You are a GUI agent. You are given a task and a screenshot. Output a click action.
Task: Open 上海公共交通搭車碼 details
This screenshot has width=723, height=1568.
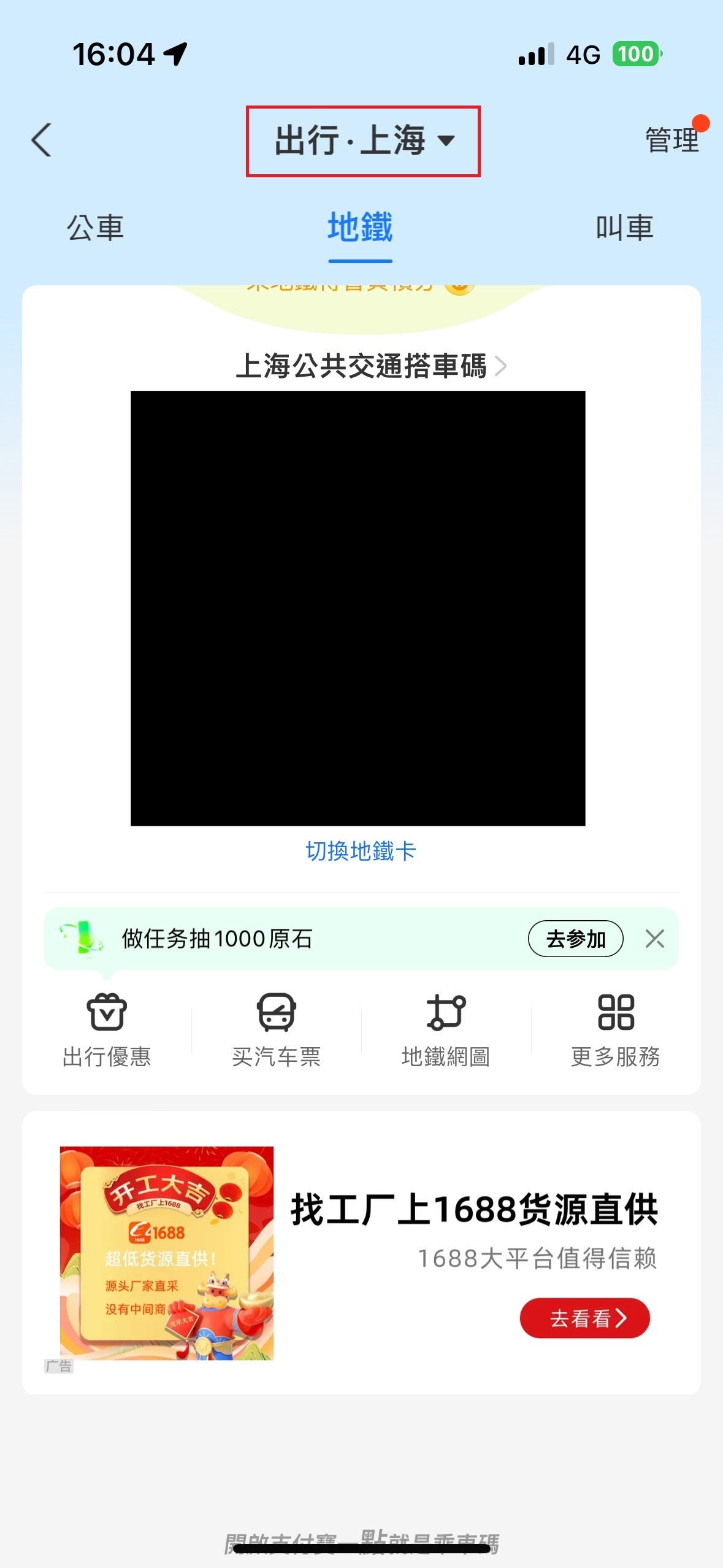370,366
